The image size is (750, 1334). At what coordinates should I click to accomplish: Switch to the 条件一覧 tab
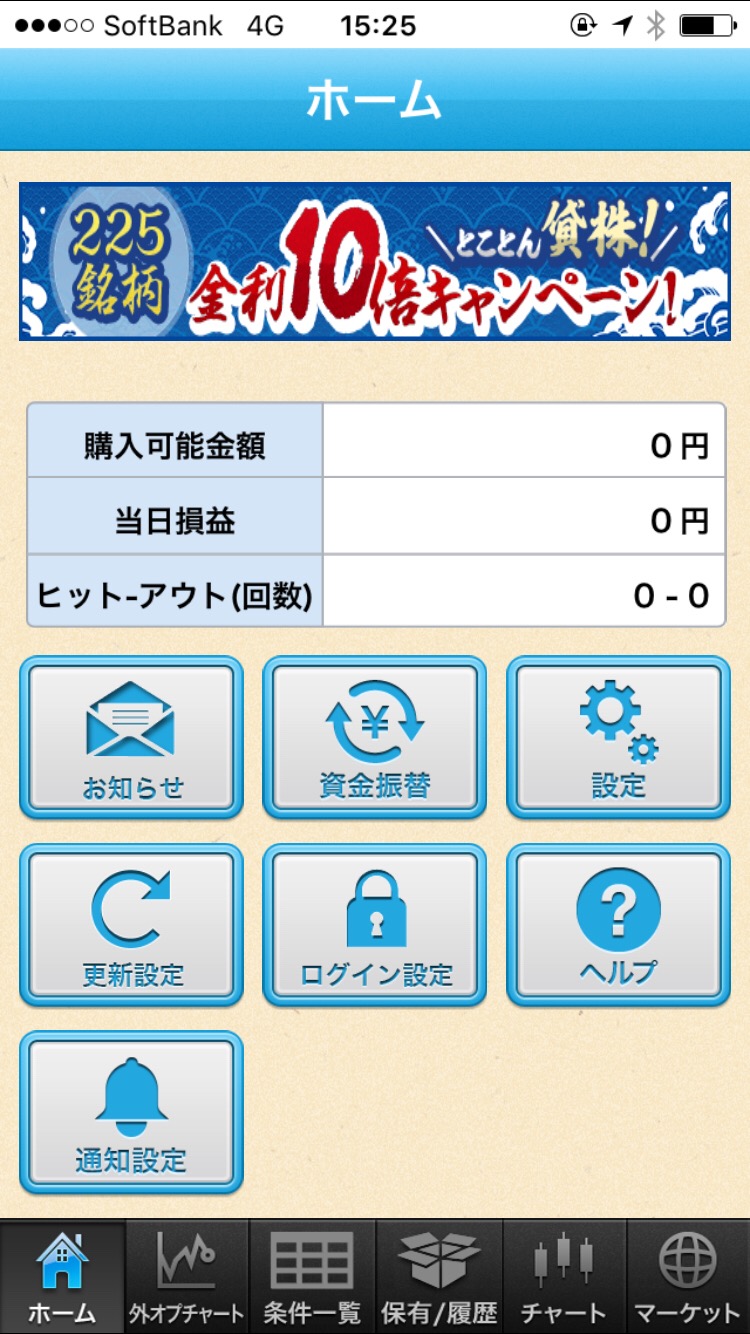pos(312,1278)
